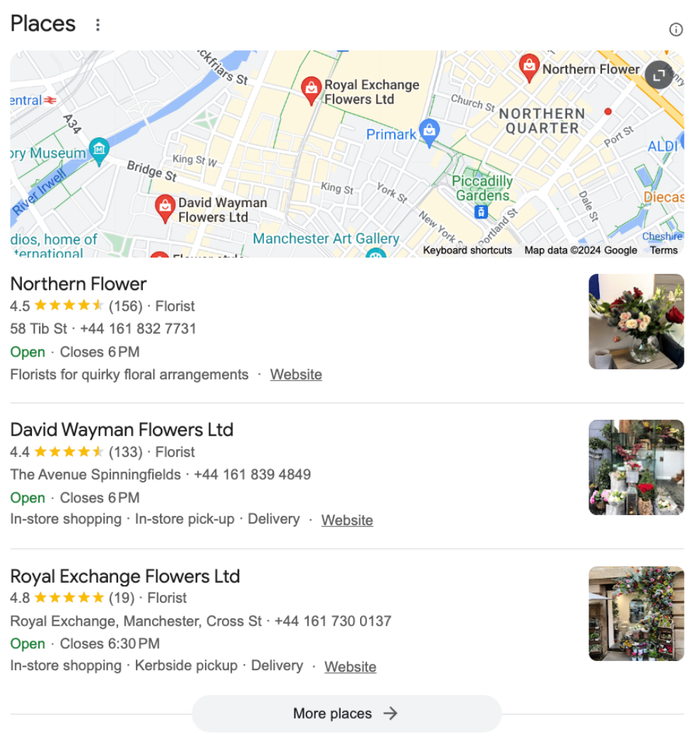Select the Royal Exchange Flowers map pin

[x=311, y=89]
